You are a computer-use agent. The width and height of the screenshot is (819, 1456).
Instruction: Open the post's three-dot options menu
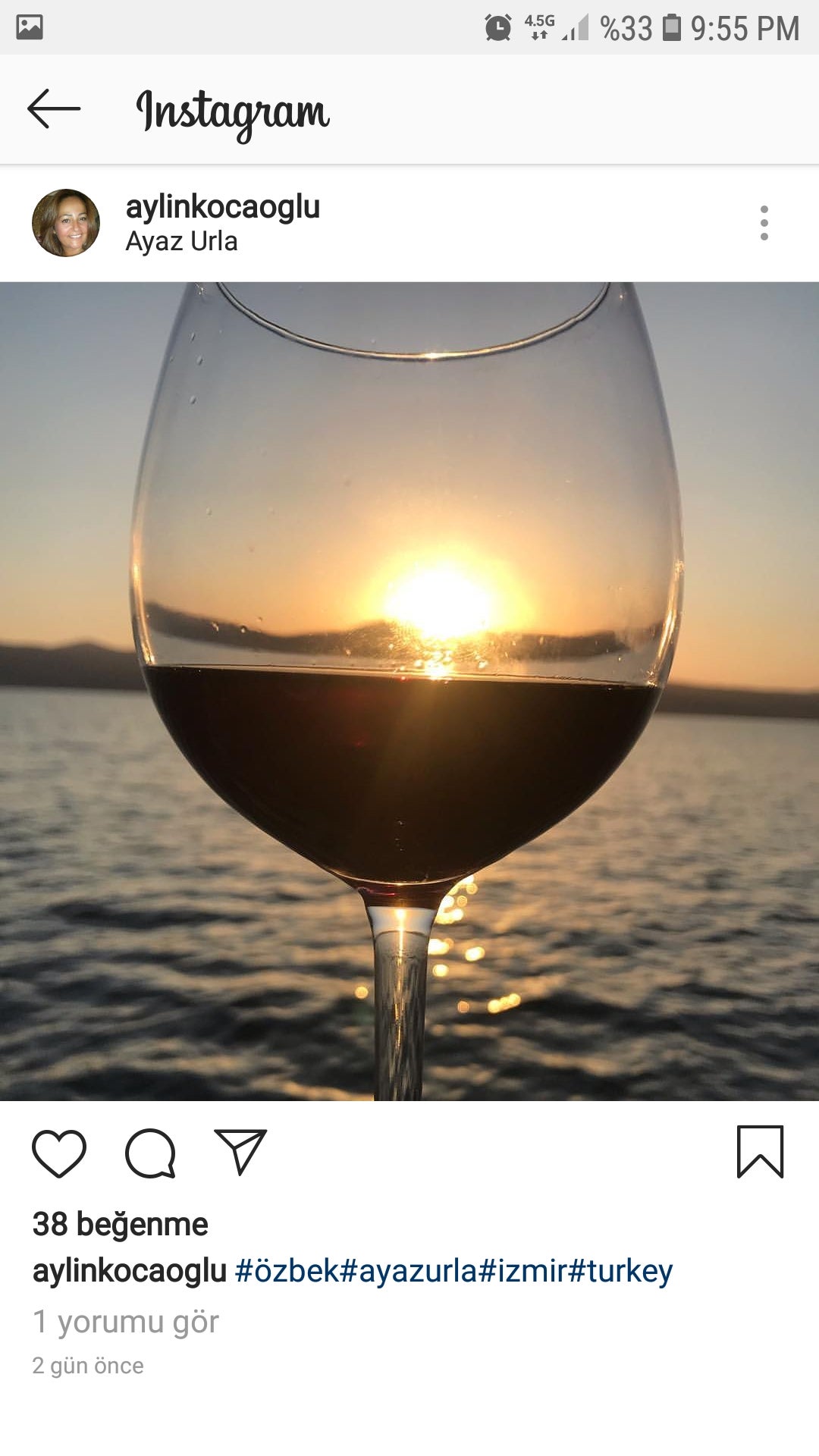pos(764,223)
